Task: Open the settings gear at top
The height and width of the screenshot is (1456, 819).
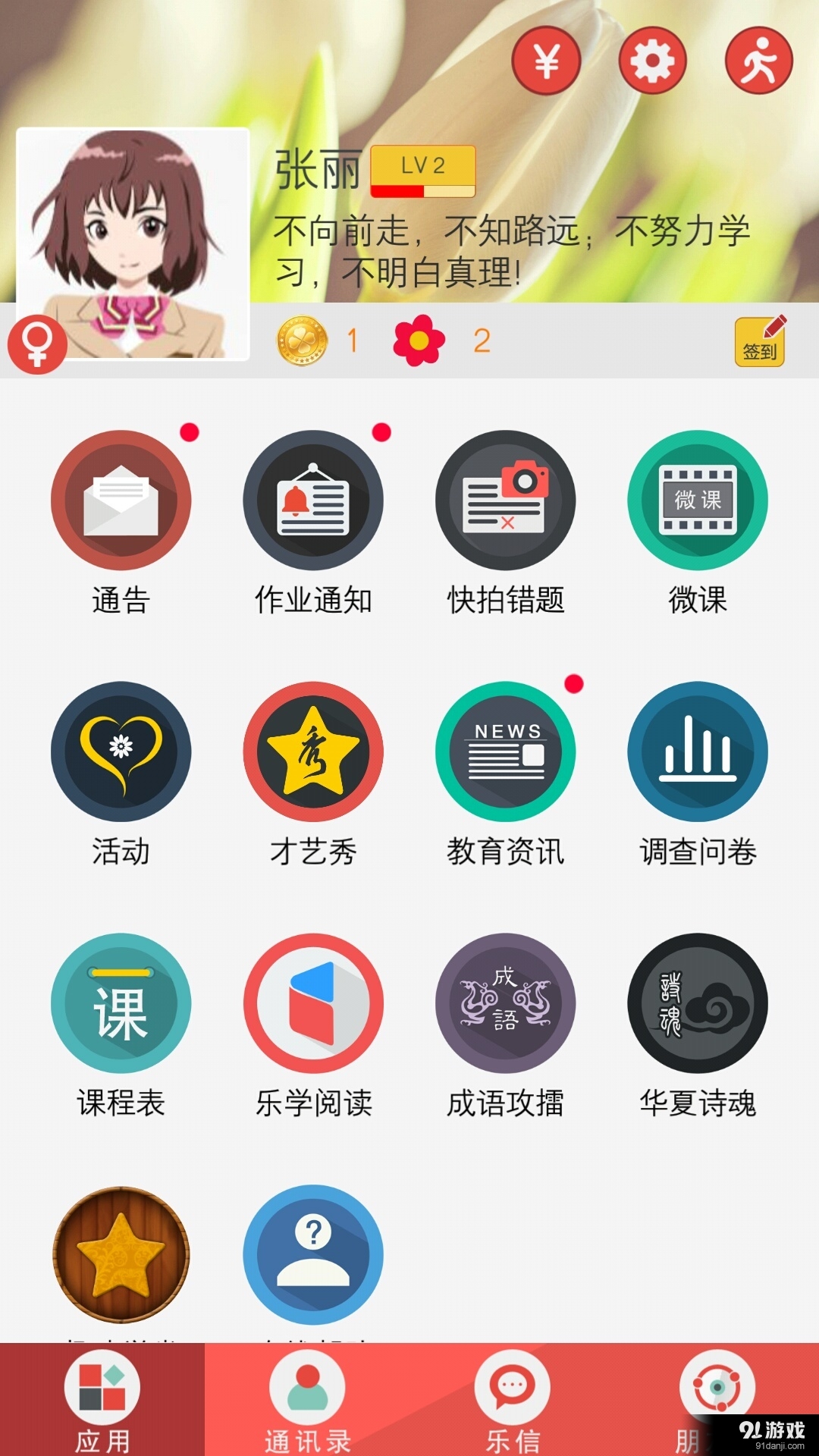Action: [652, 59]
